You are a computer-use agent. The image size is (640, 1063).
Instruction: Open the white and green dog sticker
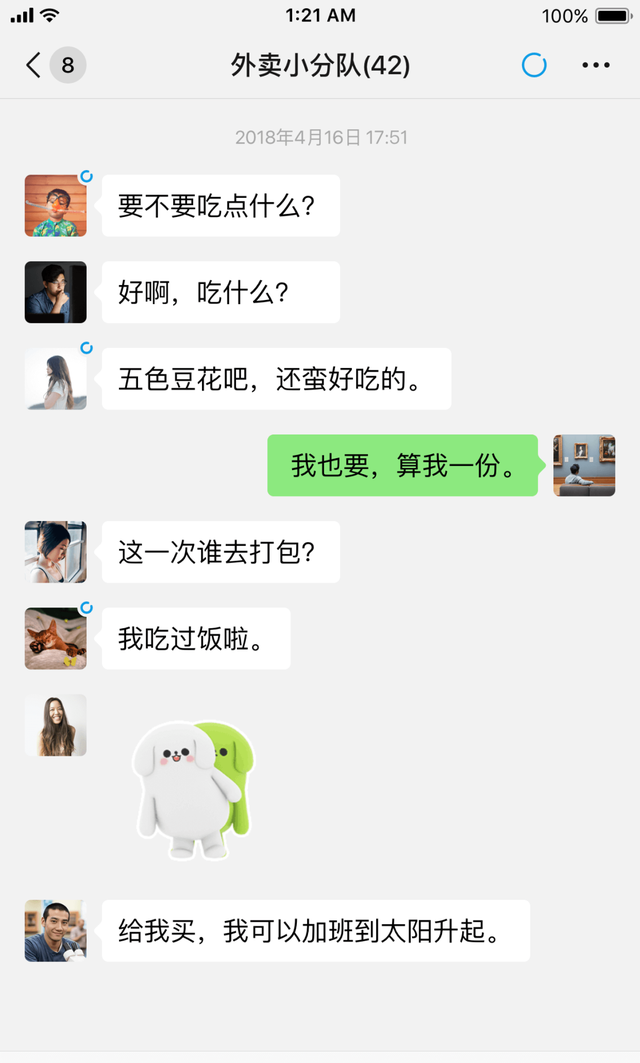194,790
